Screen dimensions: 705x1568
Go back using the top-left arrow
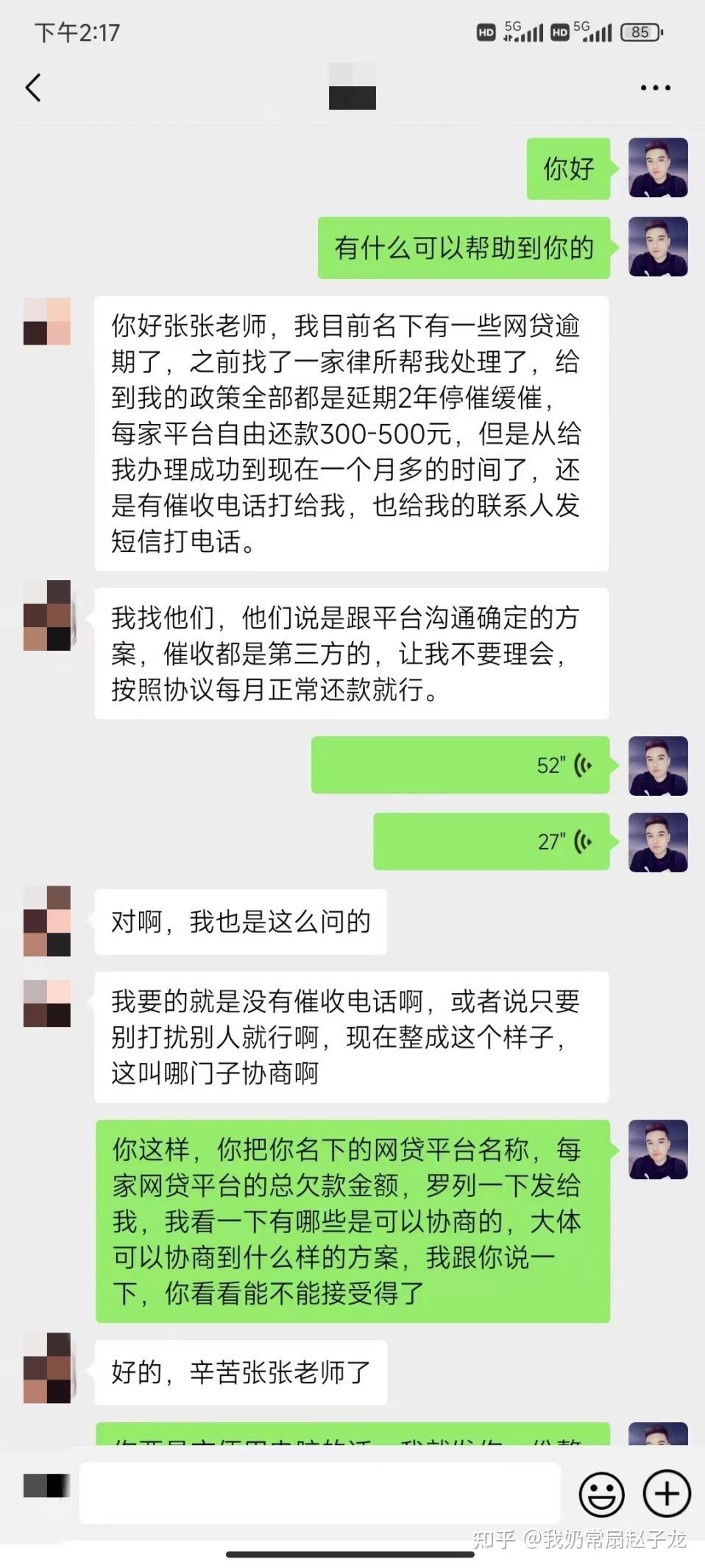click(x=33, y=88)
